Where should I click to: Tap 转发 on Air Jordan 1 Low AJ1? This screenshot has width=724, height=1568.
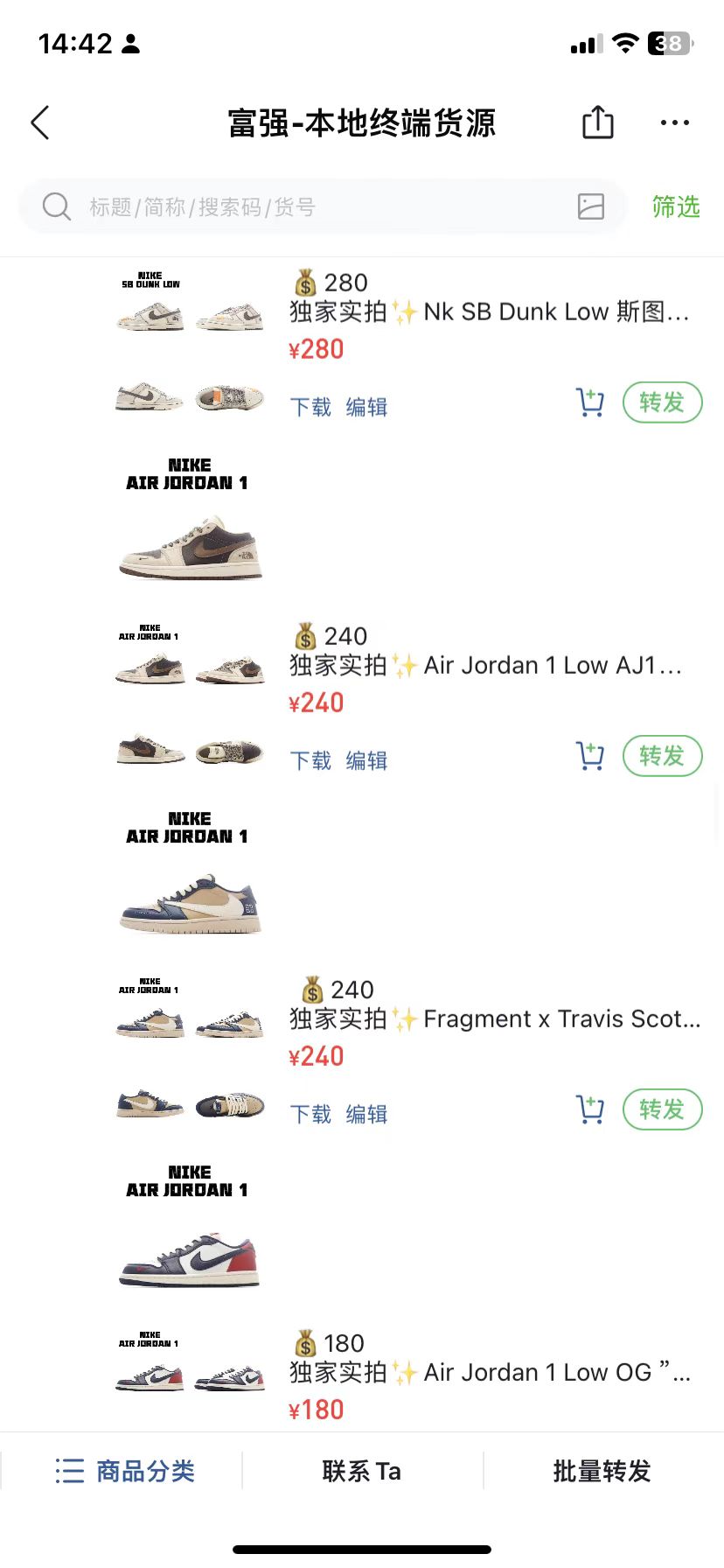point(662,756)
